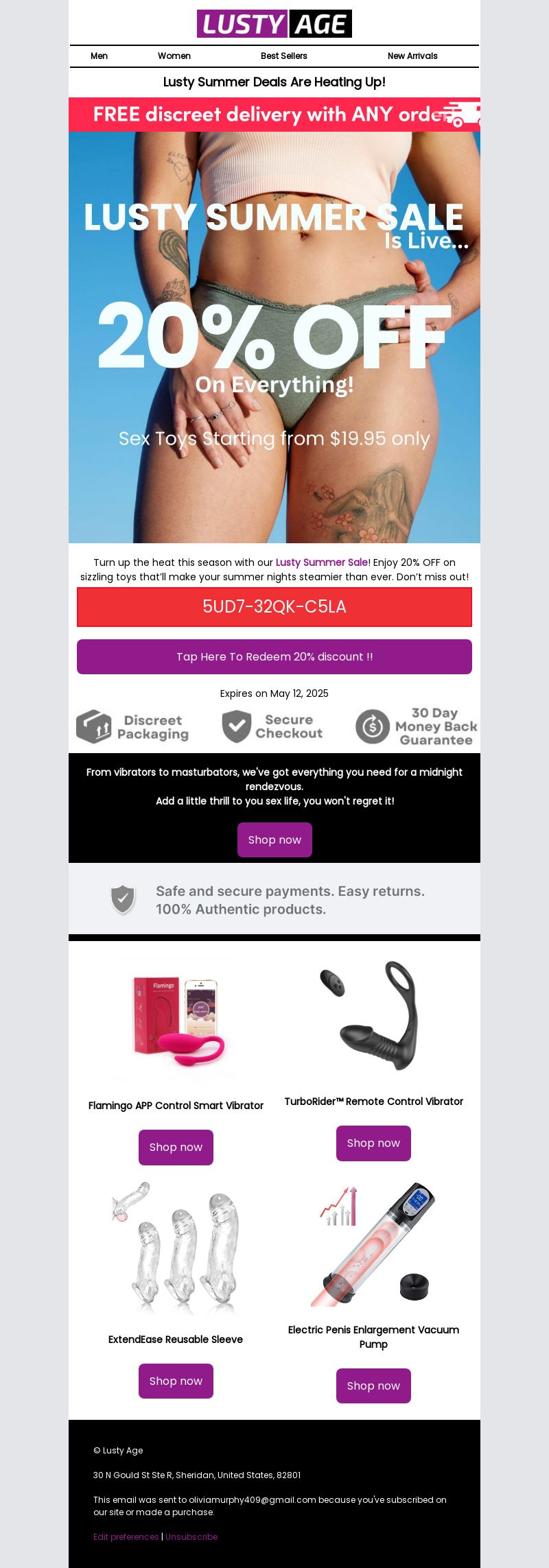Shop now for Flamingo APP Control Smart Vibrator
The image size is (549, 1568).
coord(176,1147)
